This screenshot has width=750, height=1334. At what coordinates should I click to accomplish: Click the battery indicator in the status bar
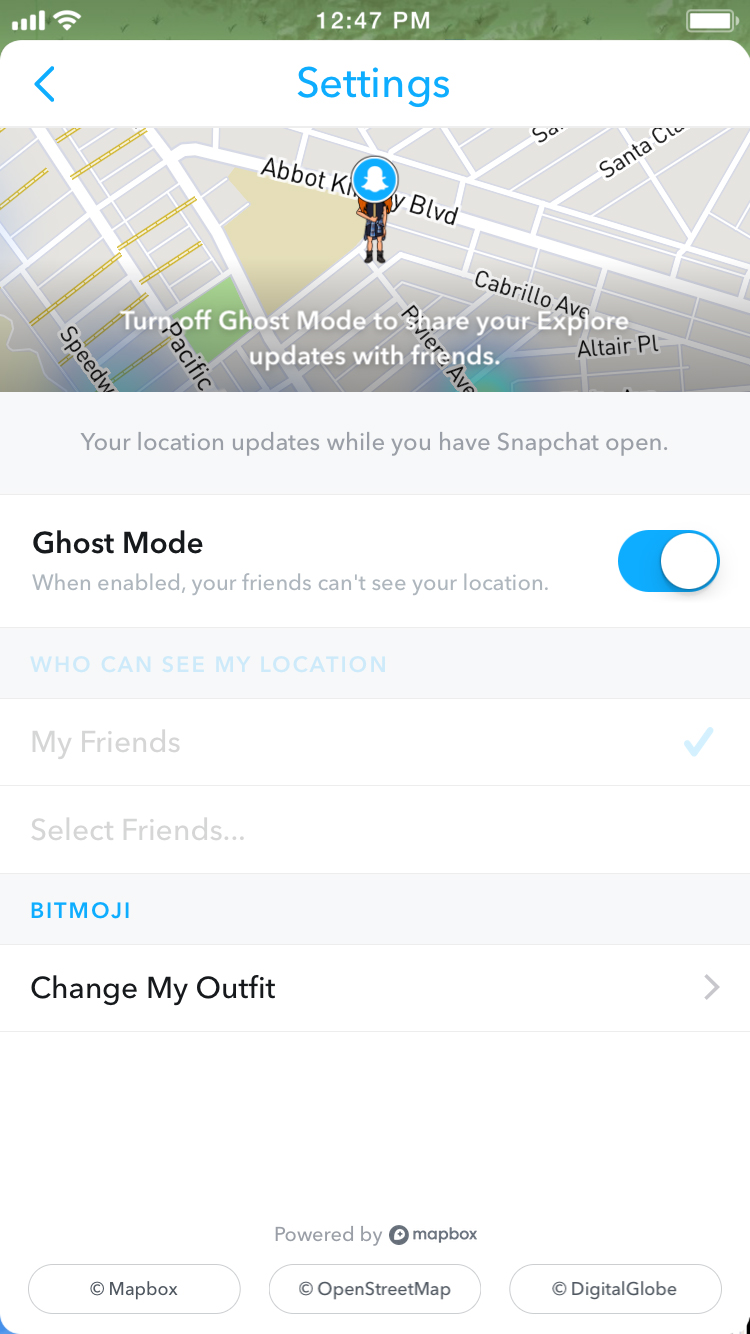[712, 18]
